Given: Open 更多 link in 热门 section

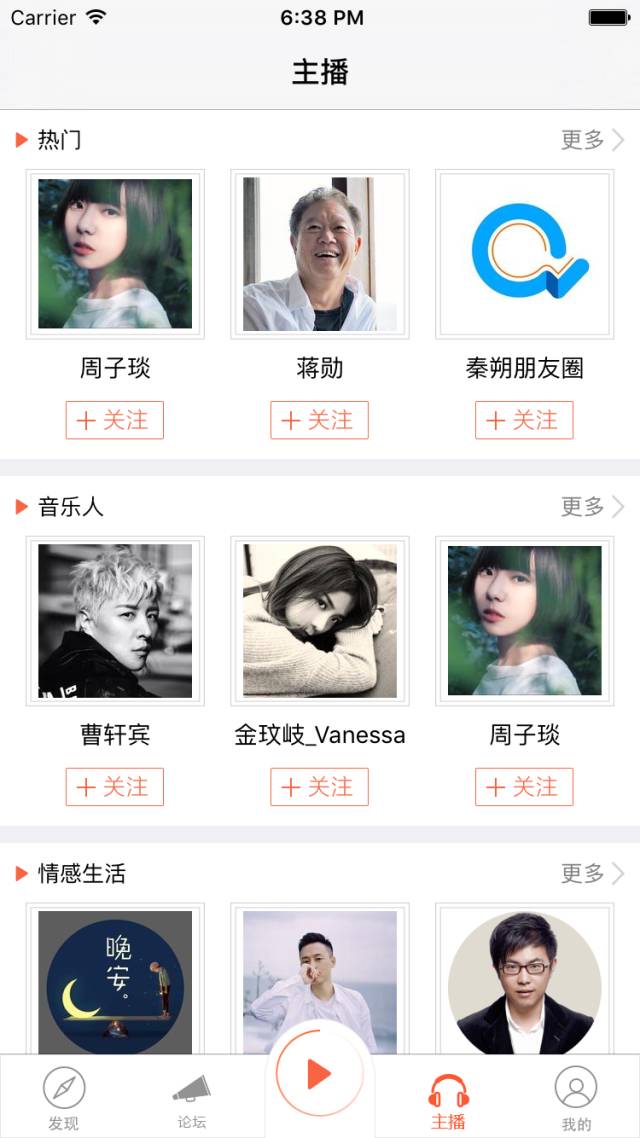Looking at the screenshot, I should click(592, 140).
